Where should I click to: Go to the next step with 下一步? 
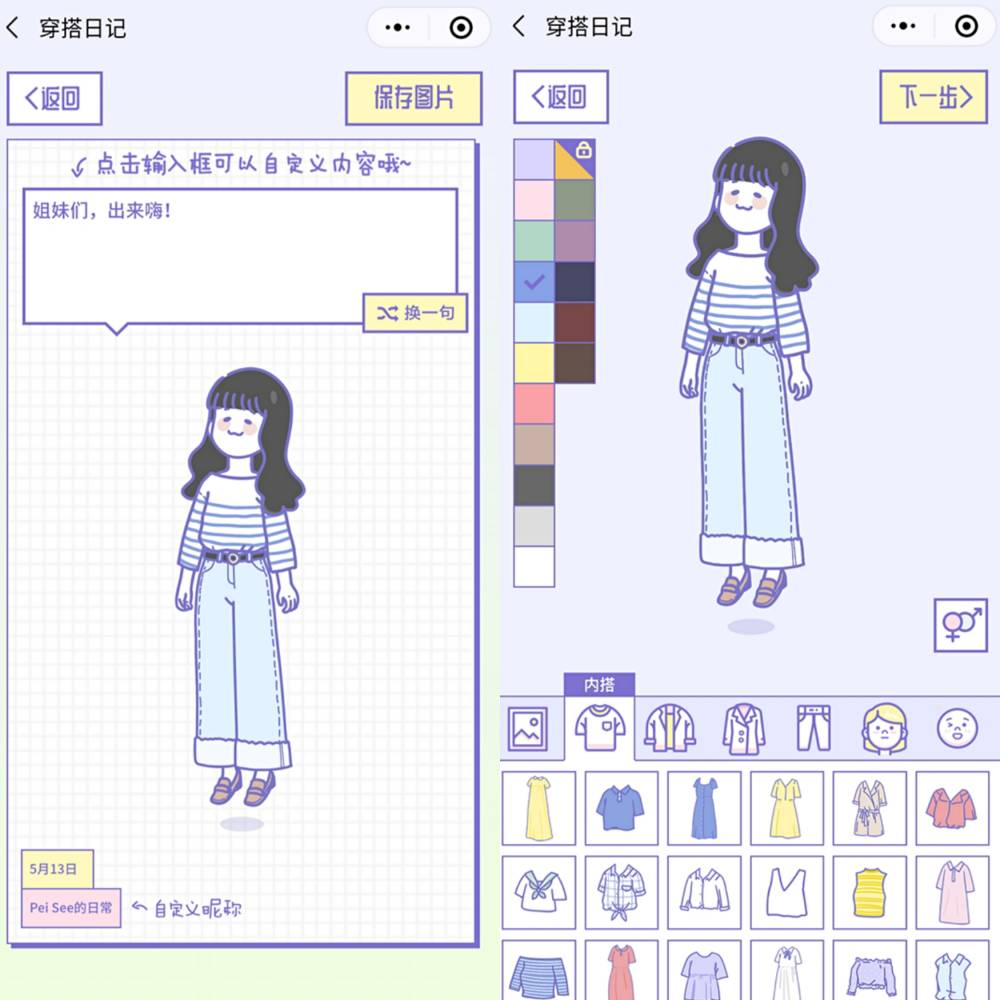coord(933,98)
